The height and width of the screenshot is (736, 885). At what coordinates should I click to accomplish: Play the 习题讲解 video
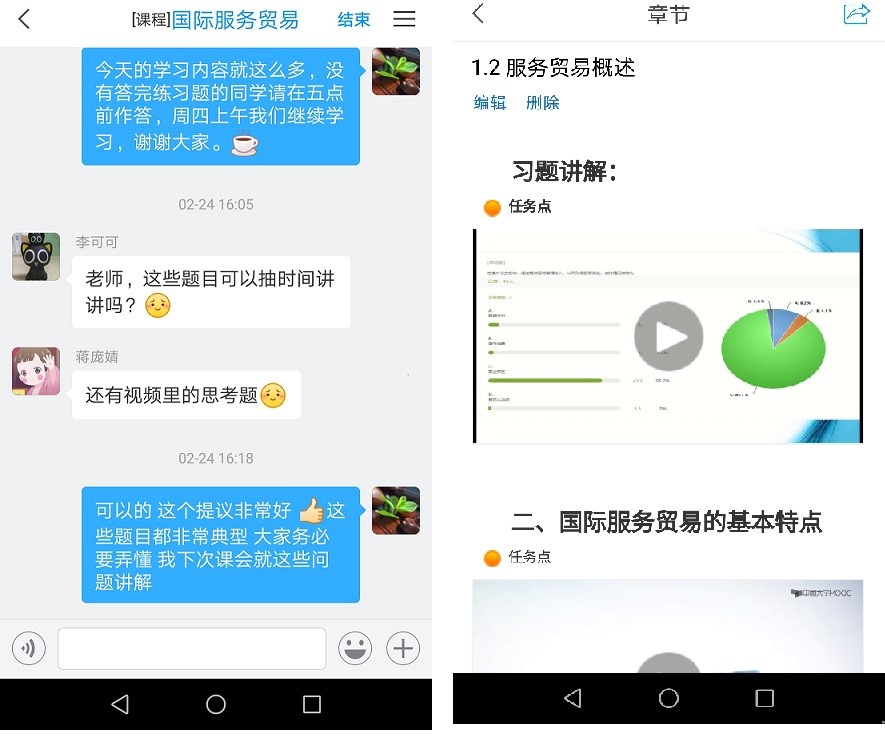pos(668,336)
